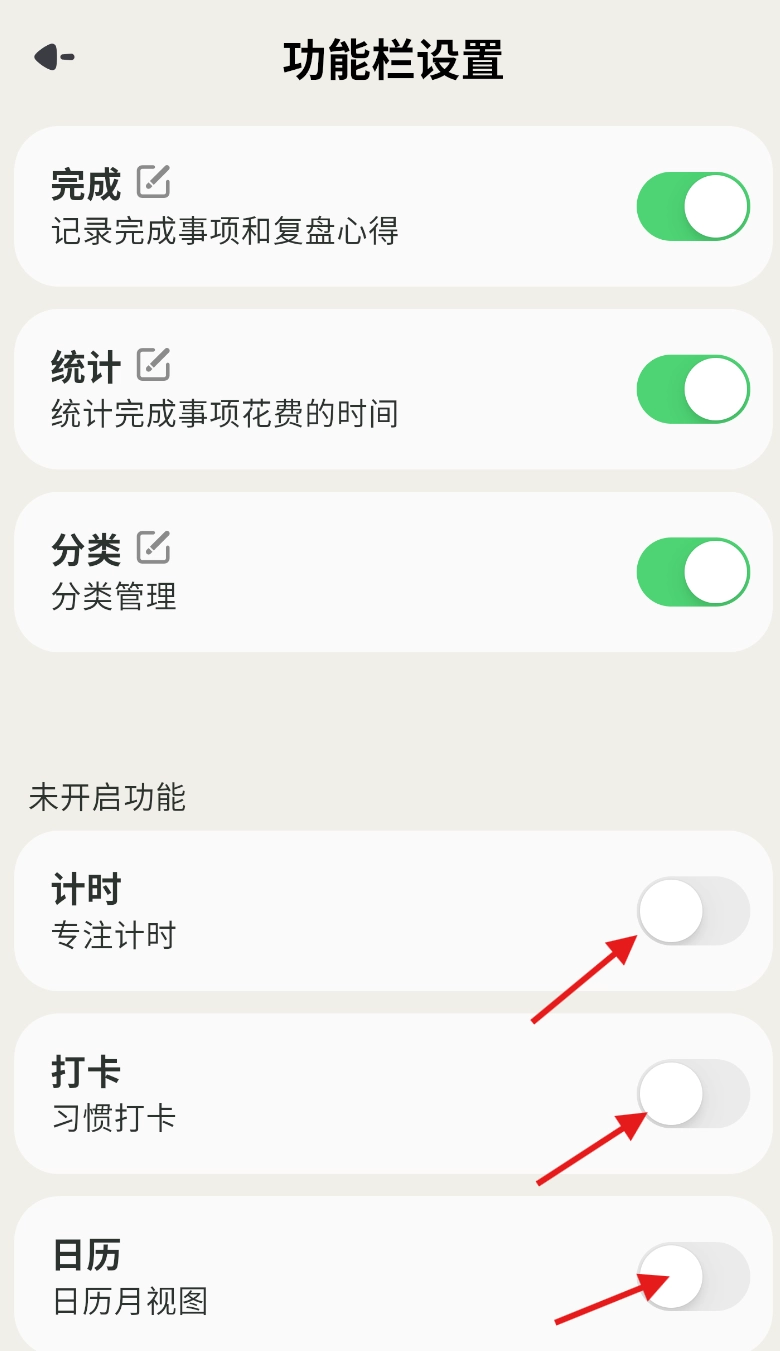
Task: Turn off the 统计 switch
Action: pyautogui.click(x=693, y=389)
